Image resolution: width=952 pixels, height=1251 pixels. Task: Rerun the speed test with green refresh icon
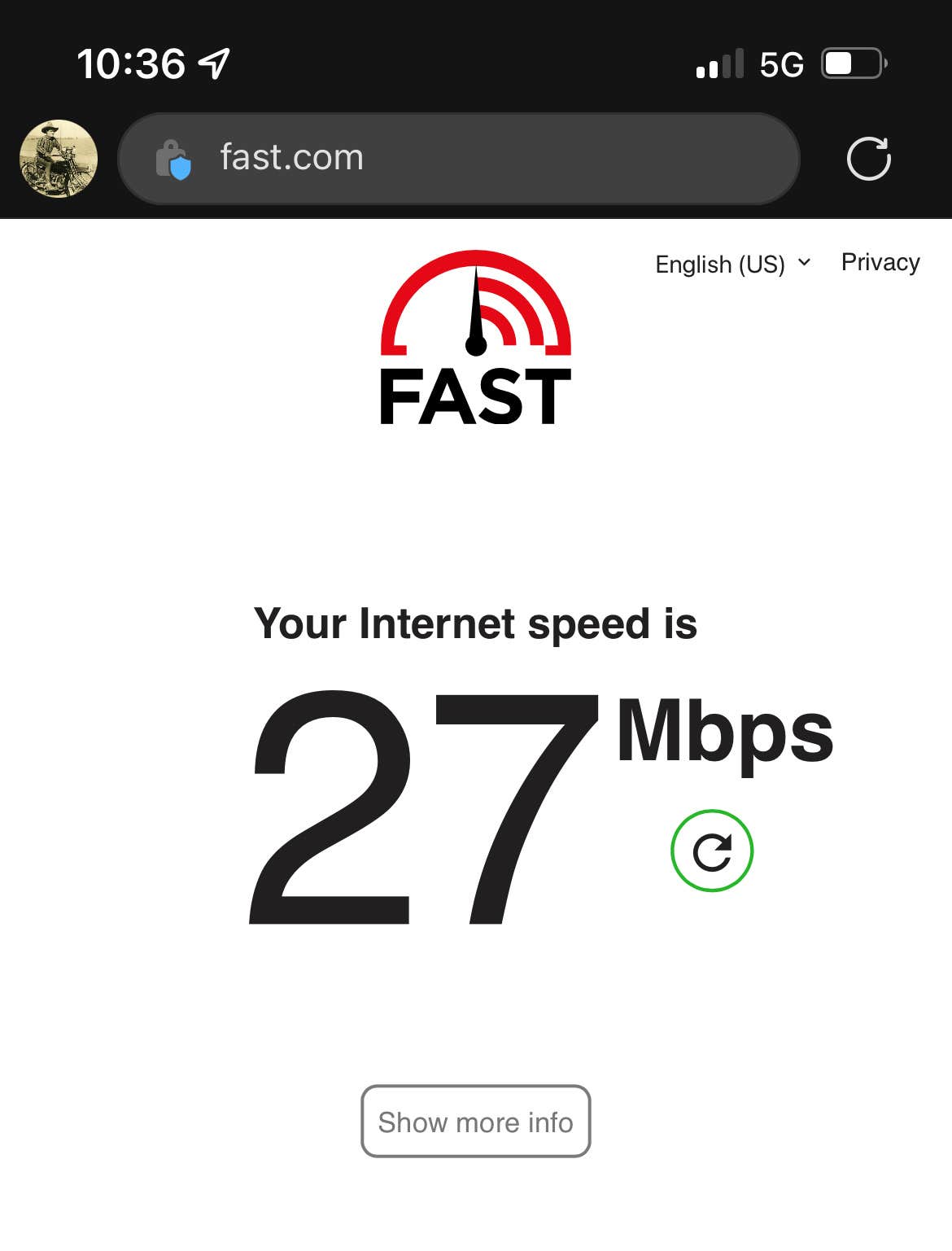point(712,851)
